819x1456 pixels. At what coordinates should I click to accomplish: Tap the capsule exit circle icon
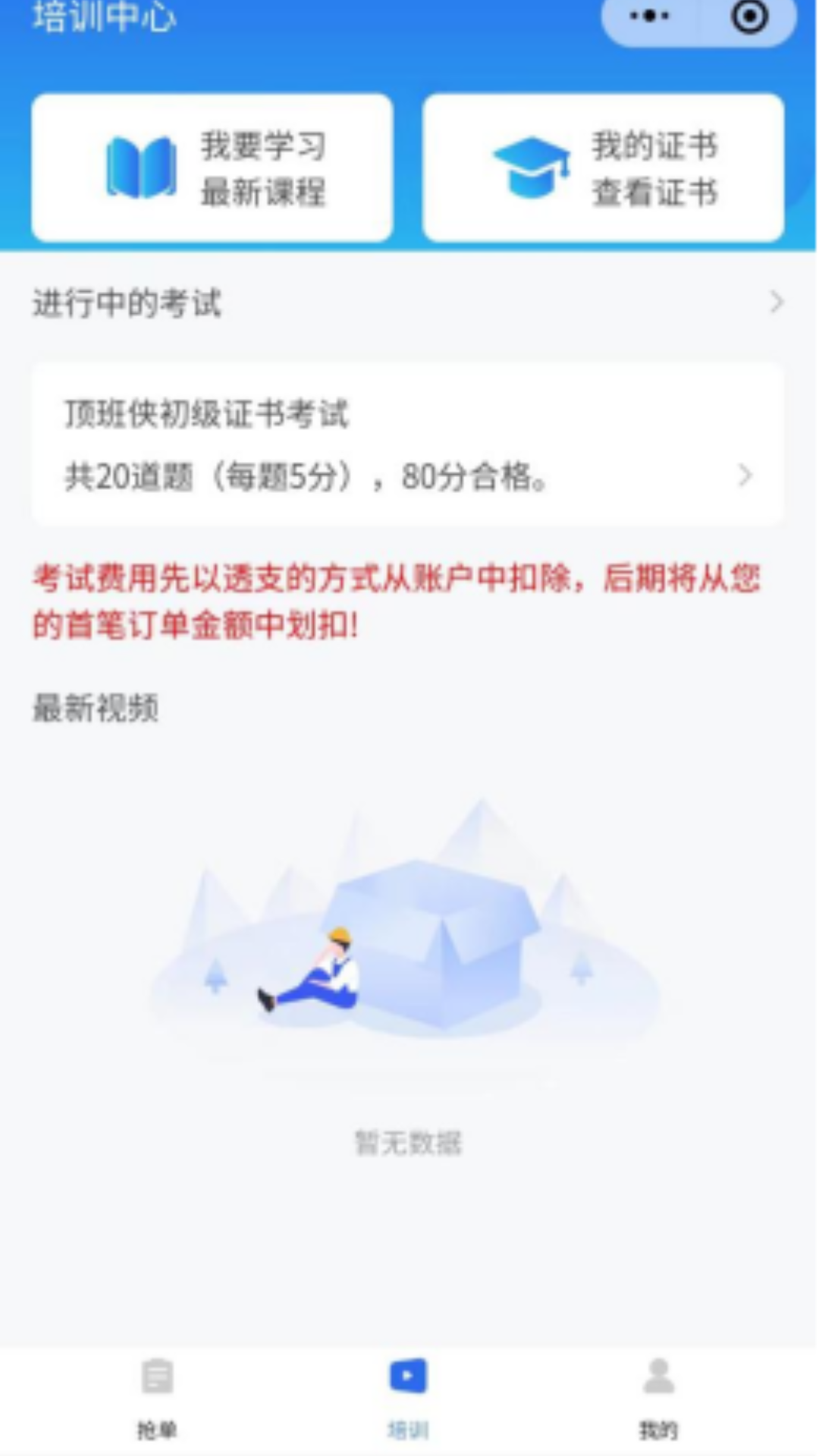tap(747, 15)
